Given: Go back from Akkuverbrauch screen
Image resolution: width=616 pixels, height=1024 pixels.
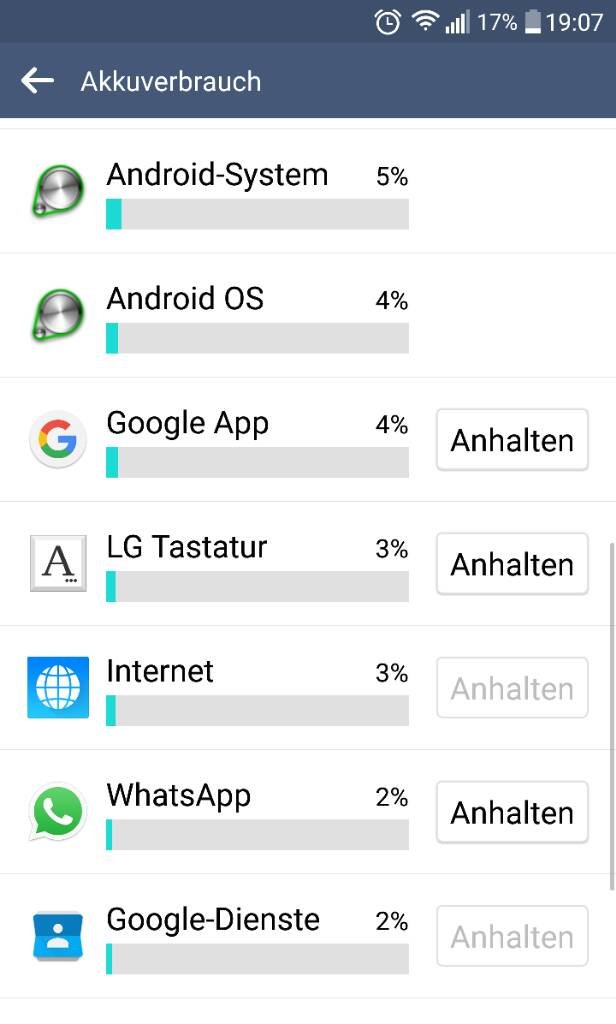Looking at the screenshot, I should pos(37,81).
